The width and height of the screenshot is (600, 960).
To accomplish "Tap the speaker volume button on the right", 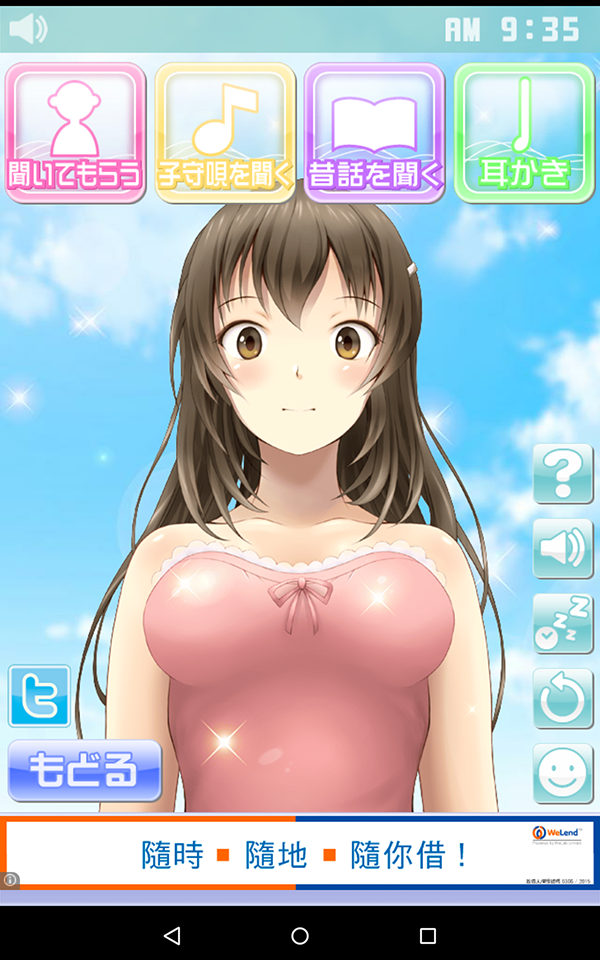I will 563,548.
